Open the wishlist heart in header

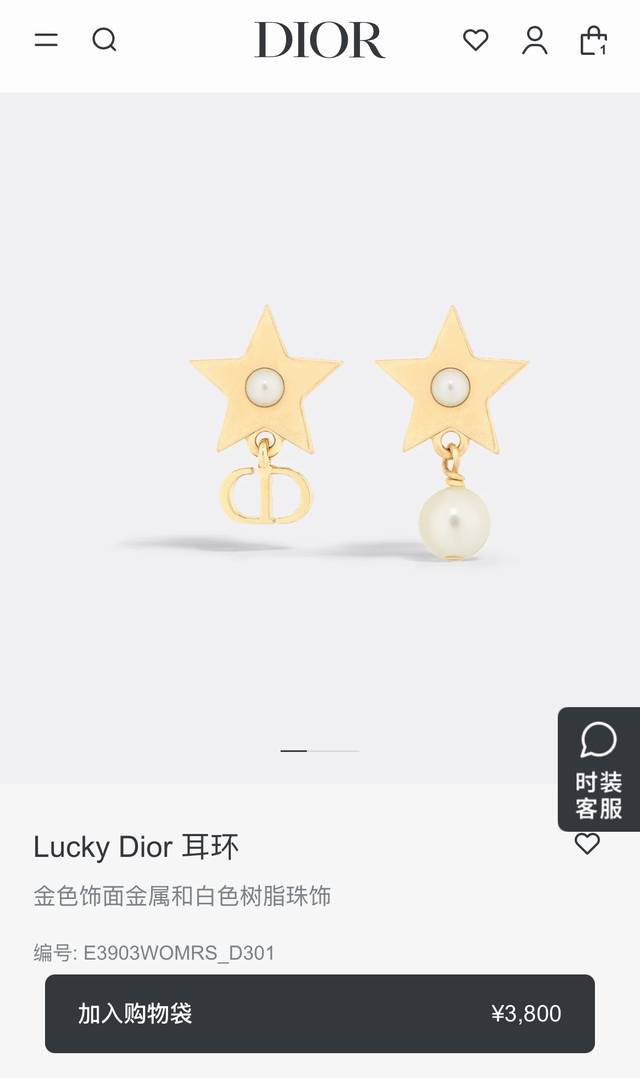click(475, 40)
